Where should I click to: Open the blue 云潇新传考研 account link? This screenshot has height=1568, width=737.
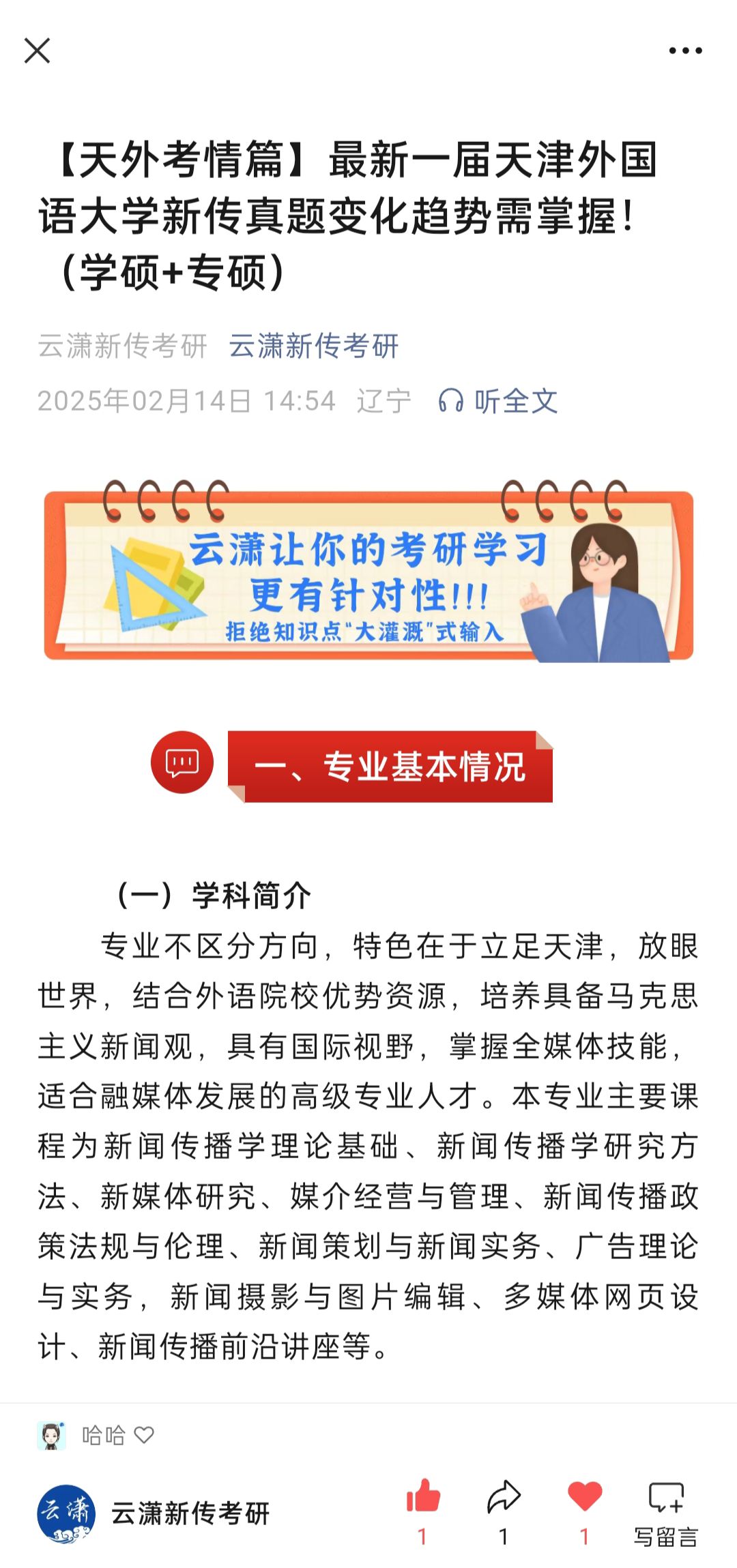click(313, 346)
